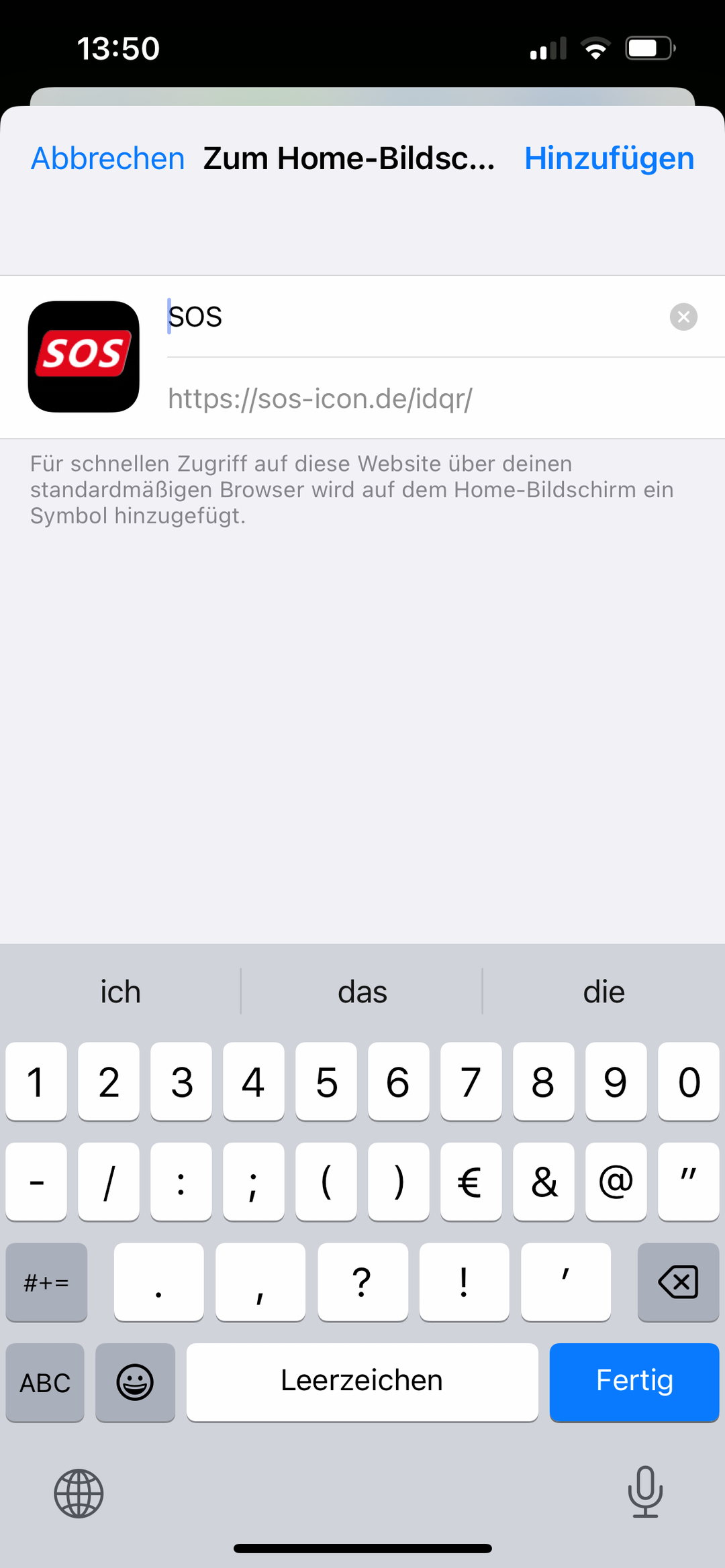Tap the Leerzeichen space bar
The width and height of the screenshot is (725, 1568).
coord(362,1381)
